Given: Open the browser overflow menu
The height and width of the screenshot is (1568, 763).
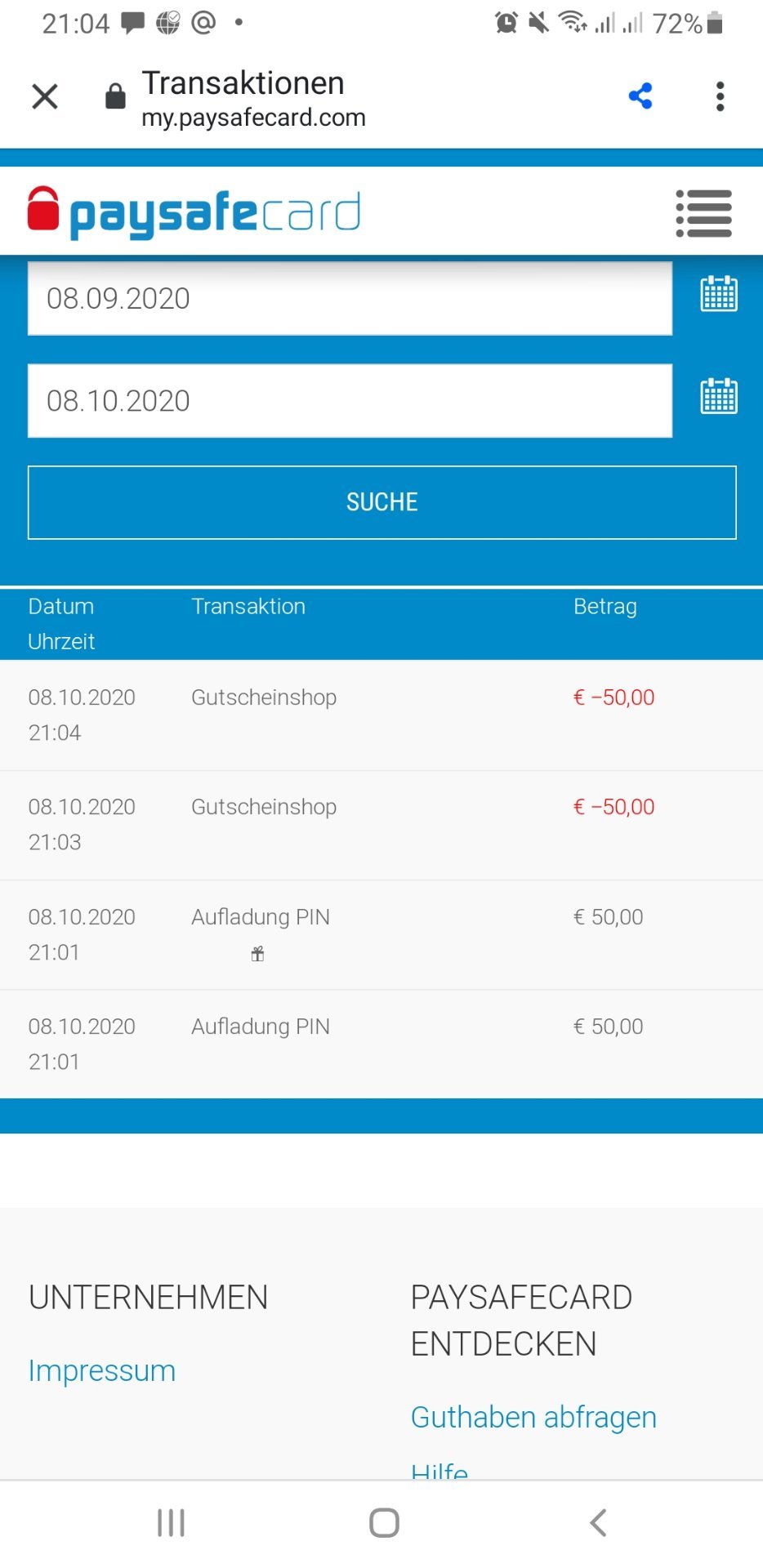Looking at the screenshot, I should point(720,96).
